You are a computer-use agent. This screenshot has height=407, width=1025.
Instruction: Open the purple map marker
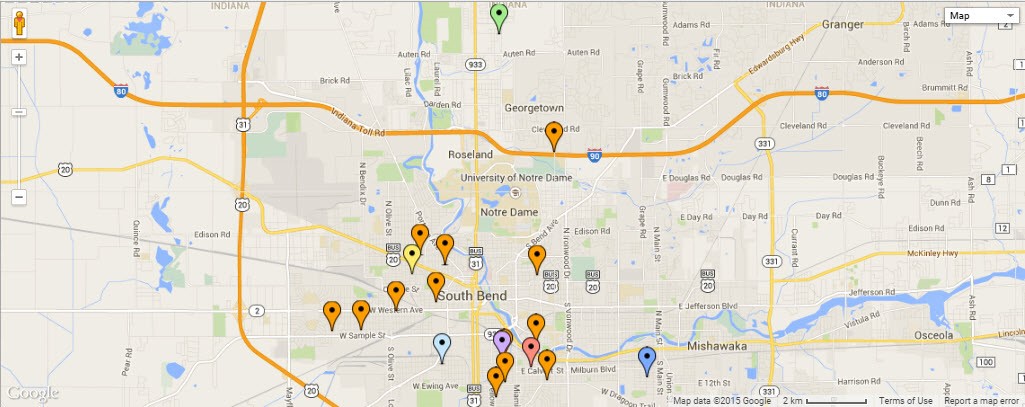coord(502,341)
